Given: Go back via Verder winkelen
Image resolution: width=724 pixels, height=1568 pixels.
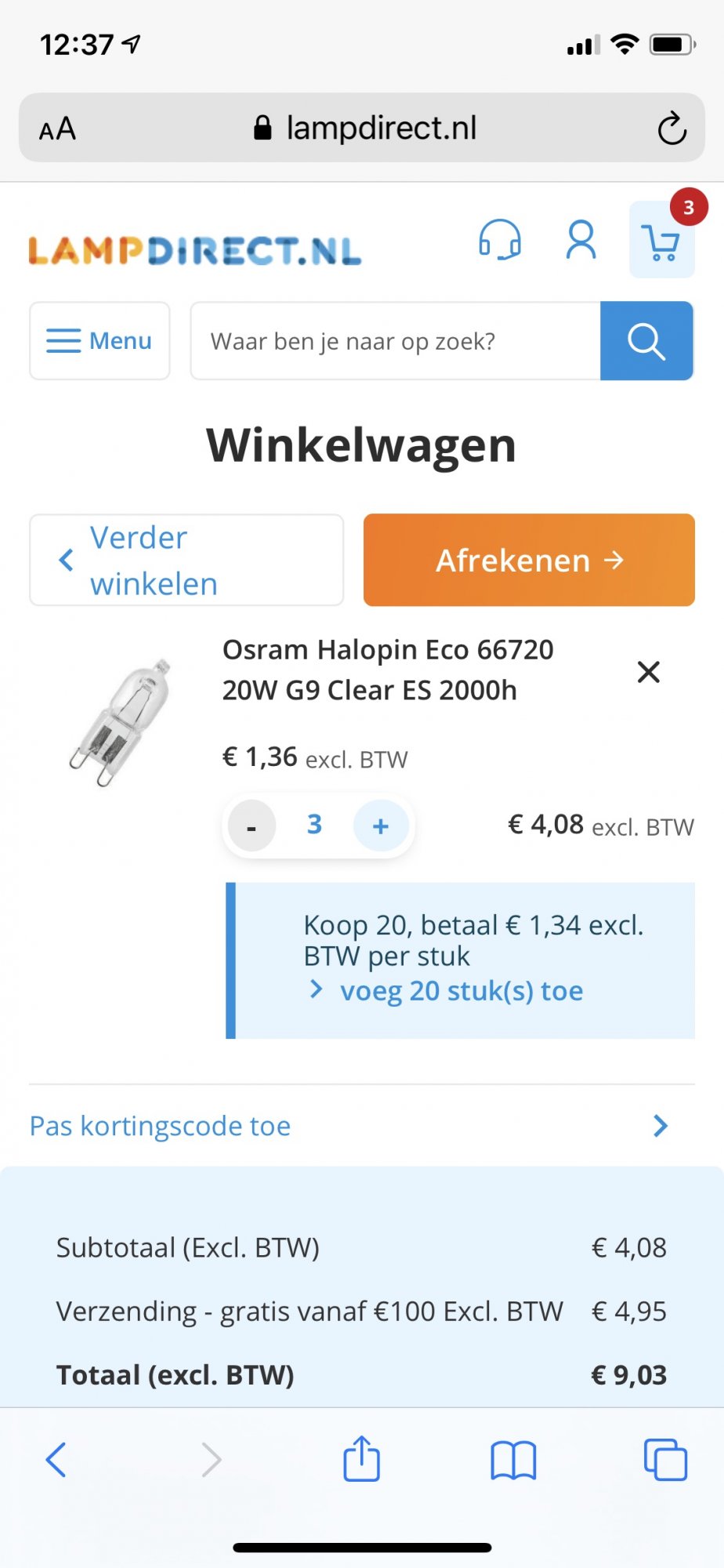Looking at the screenshot, I should (186, 560).
